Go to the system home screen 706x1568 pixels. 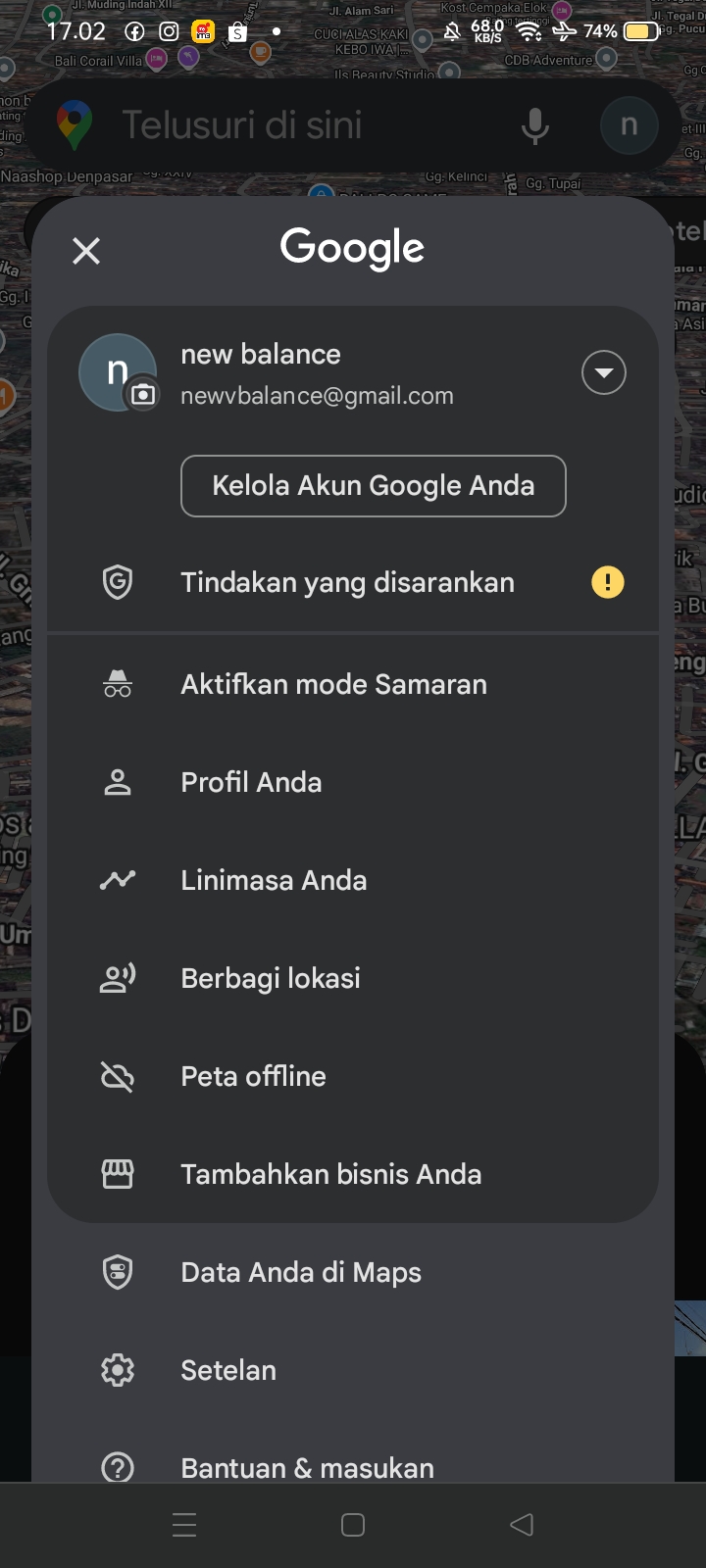coord(353,1525)
